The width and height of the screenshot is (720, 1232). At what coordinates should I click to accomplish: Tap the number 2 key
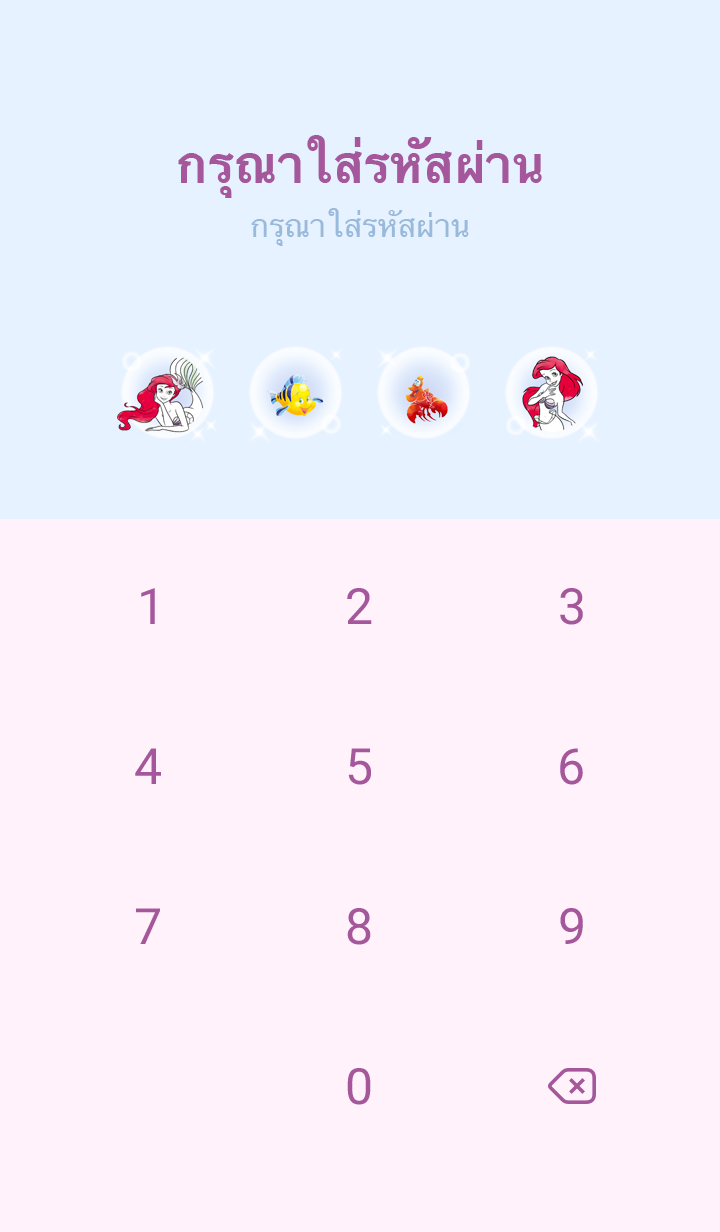pos(359,607)
